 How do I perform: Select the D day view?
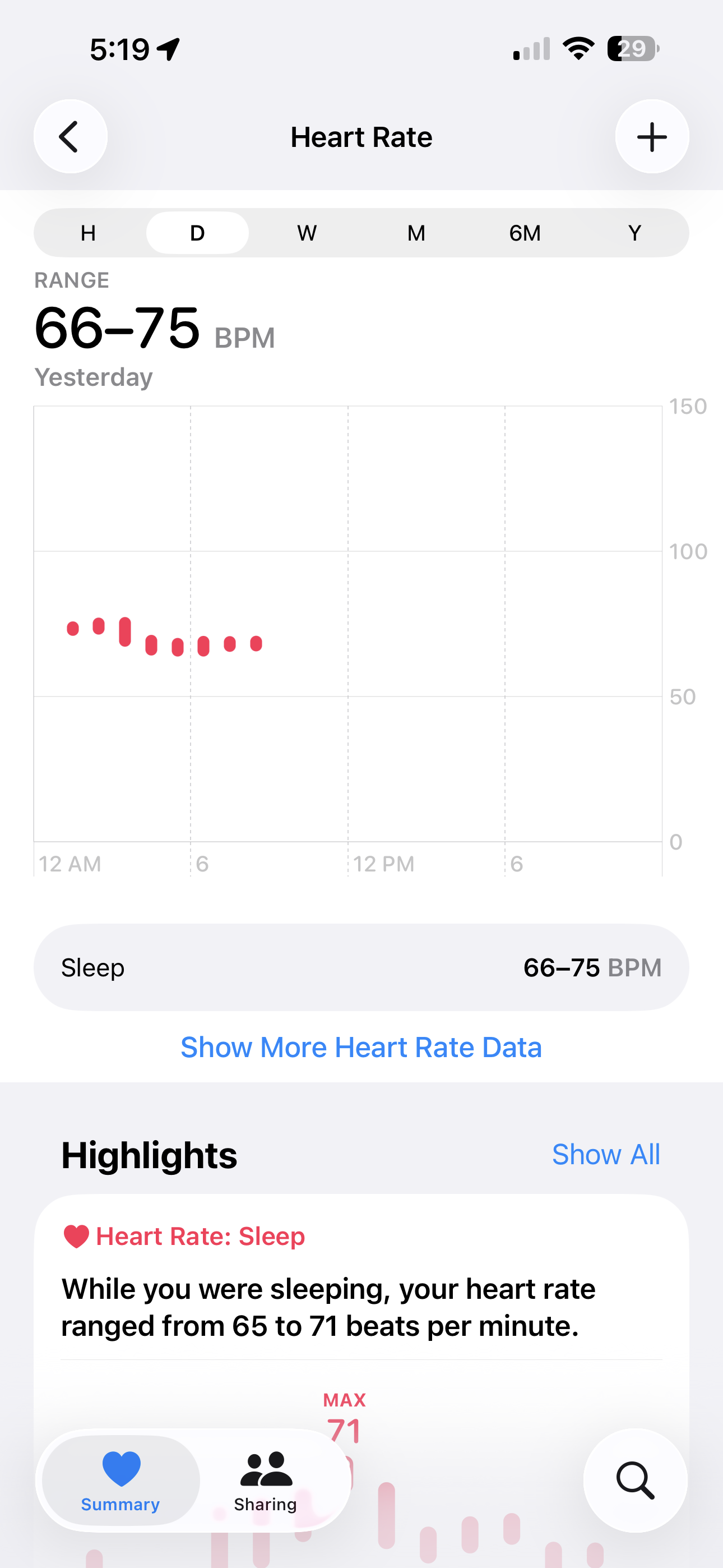click(x=197, y=233)
